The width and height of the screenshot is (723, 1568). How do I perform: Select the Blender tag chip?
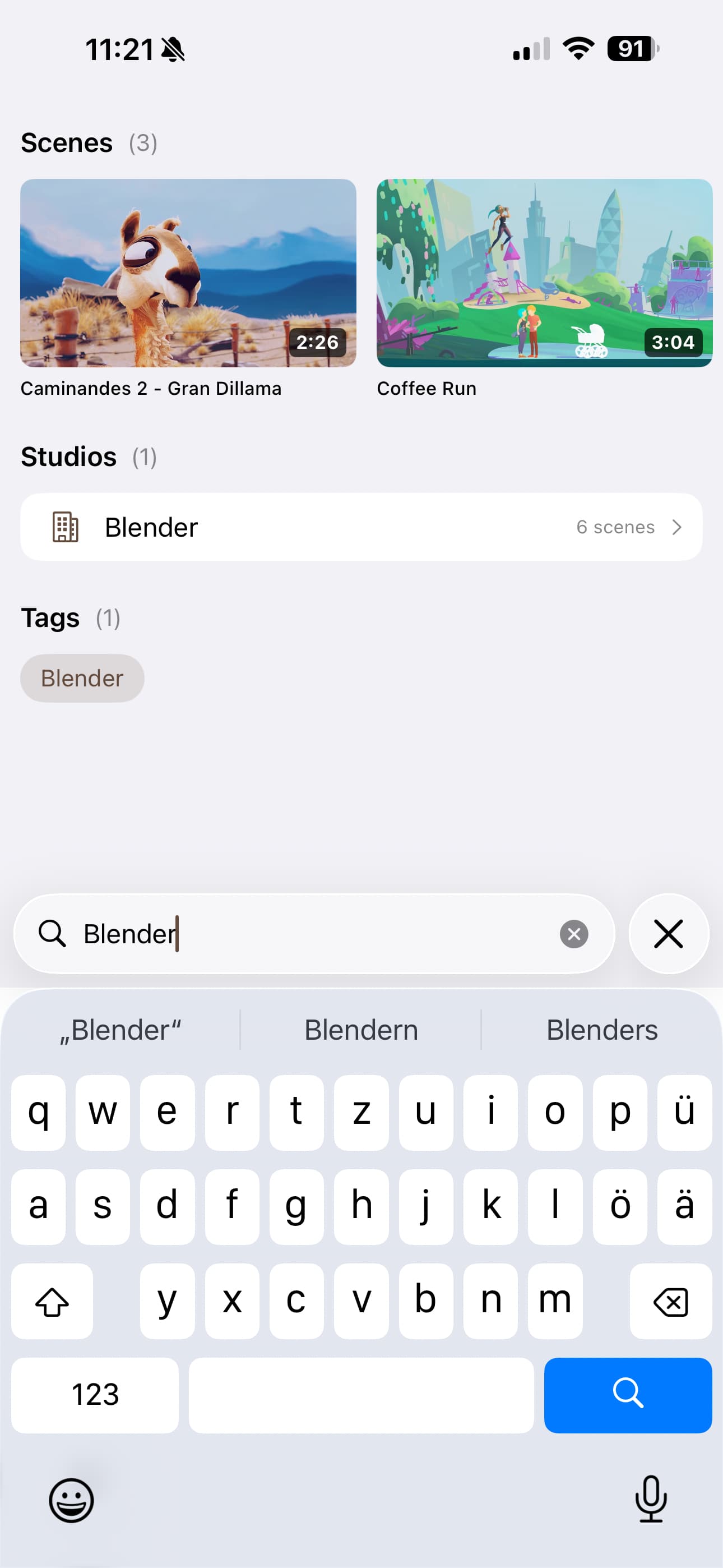(82, 678)
